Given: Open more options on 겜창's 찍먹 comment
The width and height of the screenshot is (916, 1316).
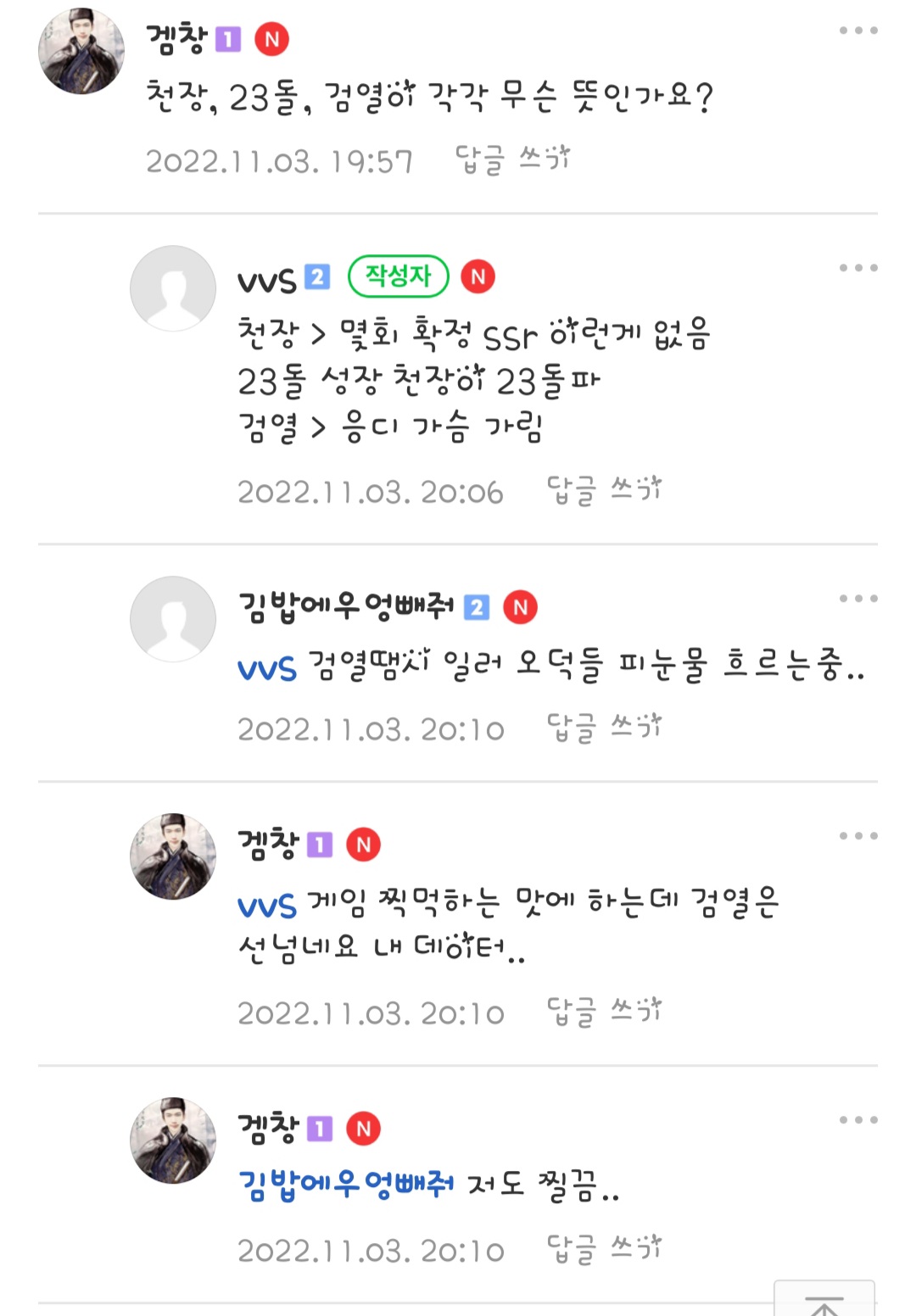Looking at the screenshot, I should click(857, 836).
